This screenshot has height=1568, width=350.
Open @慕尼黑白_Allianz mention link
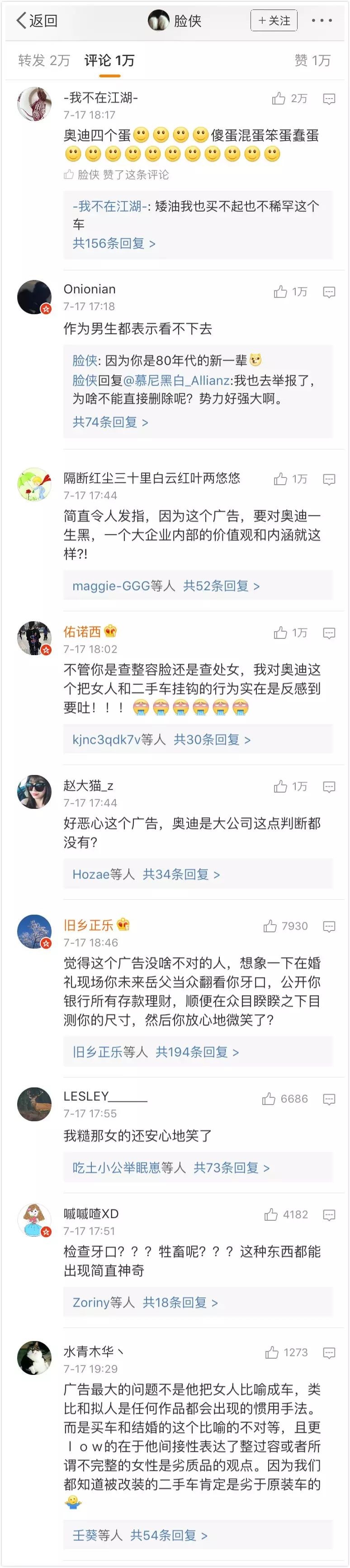[x=176, y=380]
